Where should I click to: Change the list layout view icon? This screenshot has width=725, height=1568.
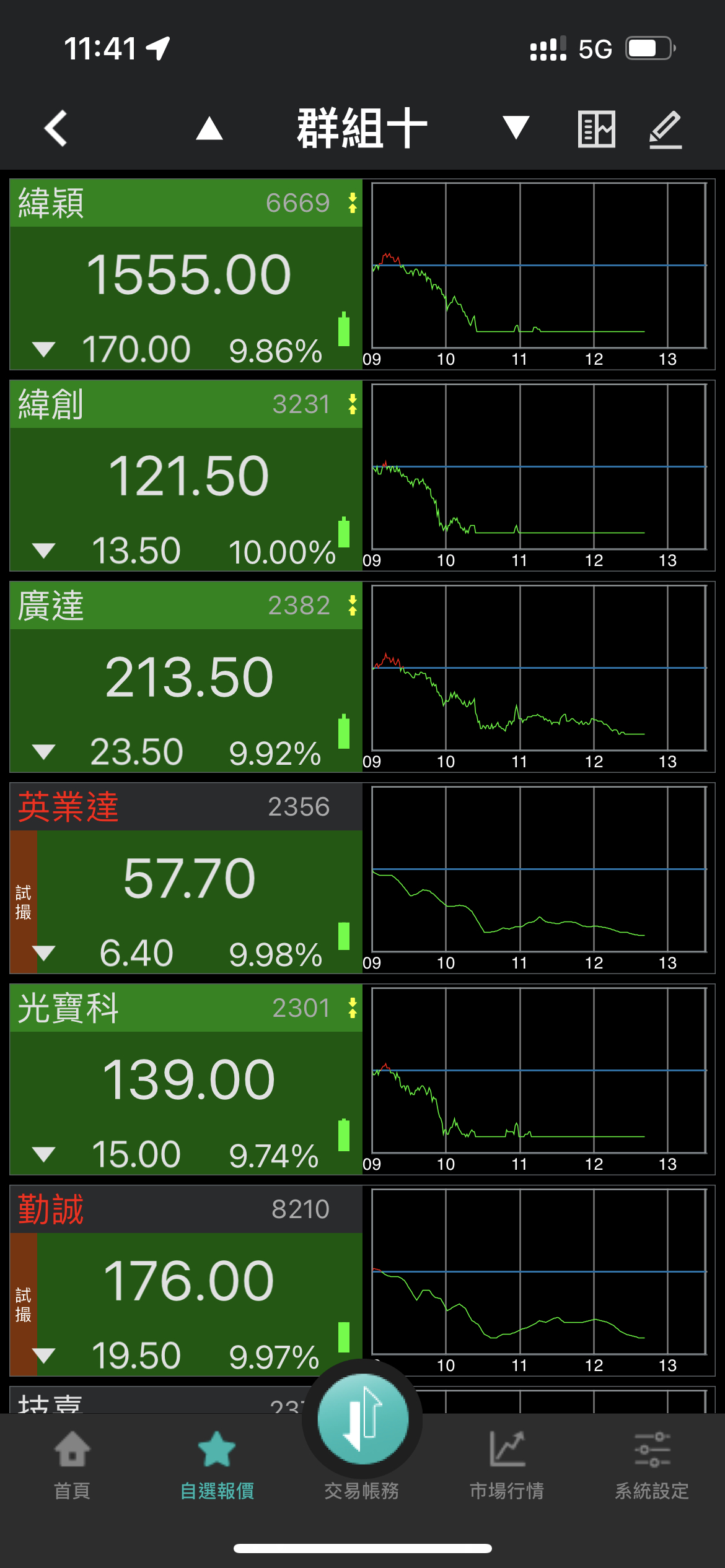[596, 129]
